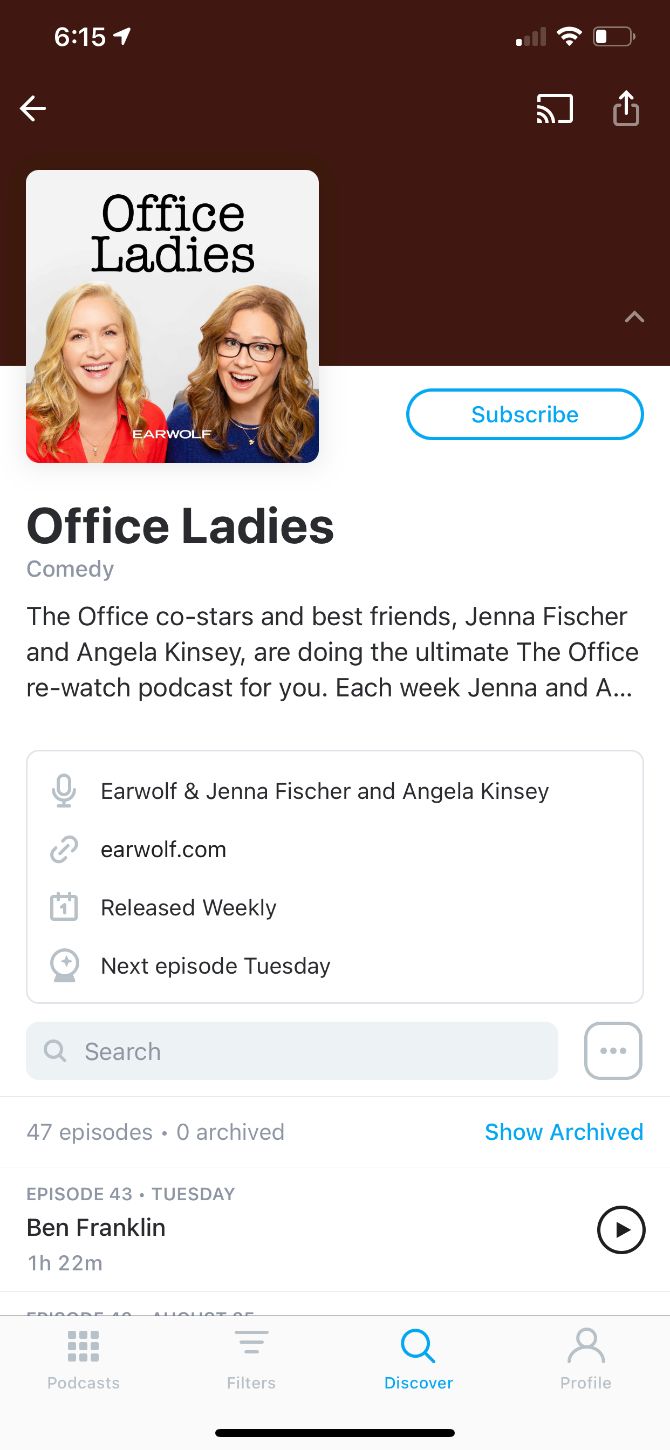Switch to the Filters tab
The image size is (670, 1450).
(251, 1359)
